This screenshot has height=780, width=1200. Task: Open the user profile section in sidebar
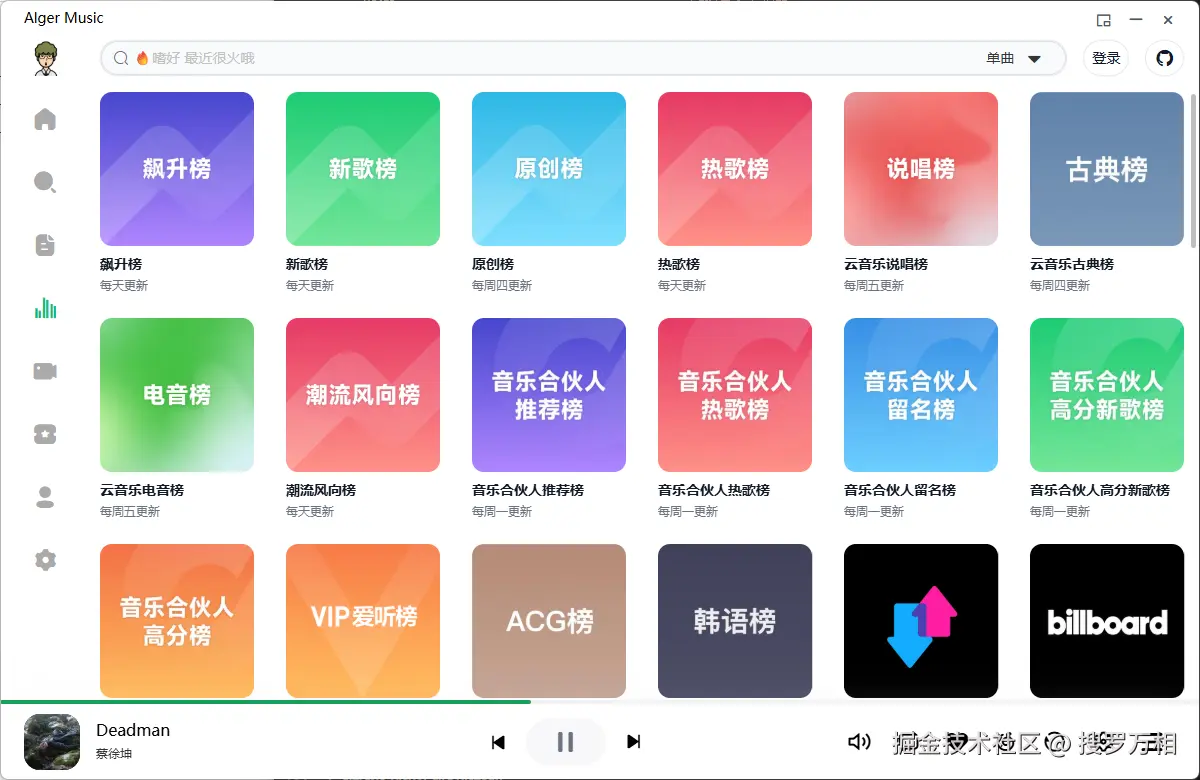coord(45,497)
